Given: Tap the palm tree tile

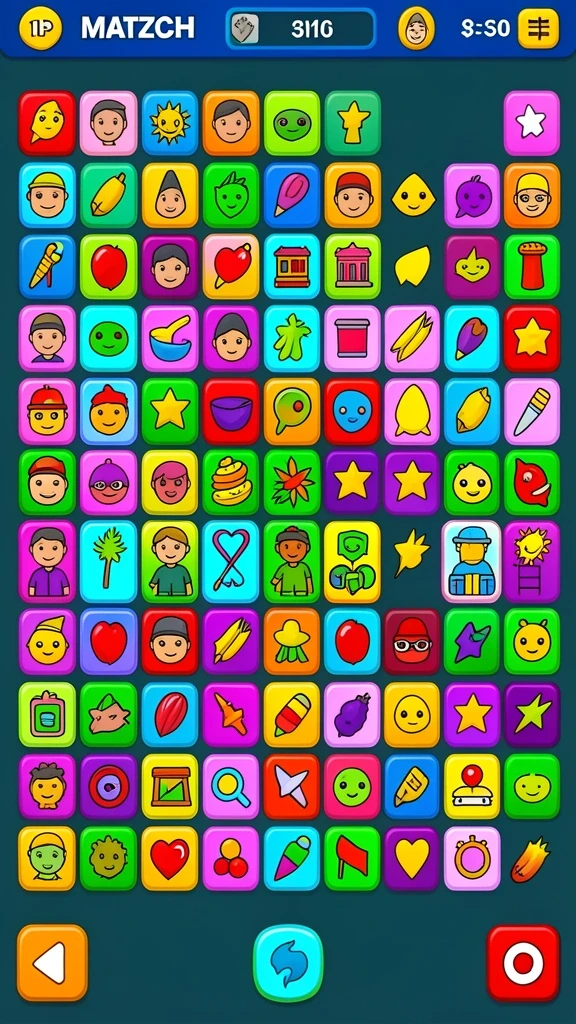Looking at the screenshot, I should click(x=108, y=561).
